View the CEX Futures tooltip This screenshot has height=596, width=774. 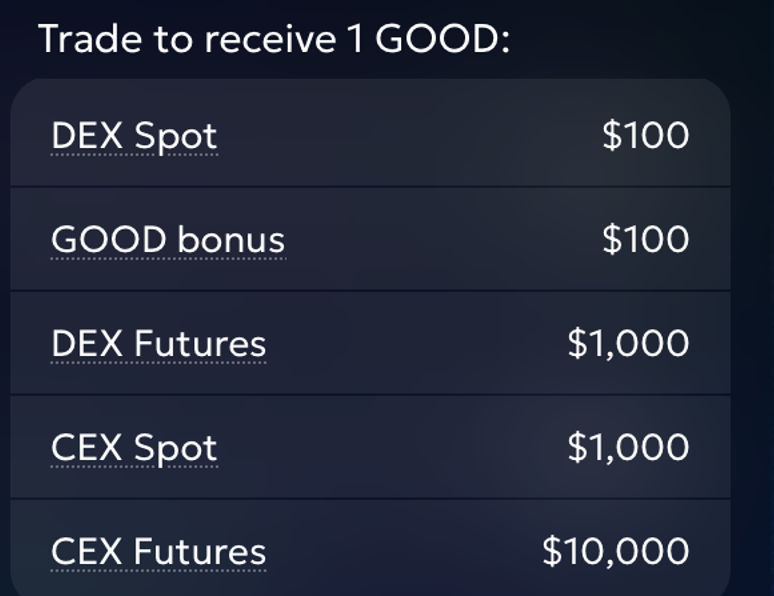159,552
